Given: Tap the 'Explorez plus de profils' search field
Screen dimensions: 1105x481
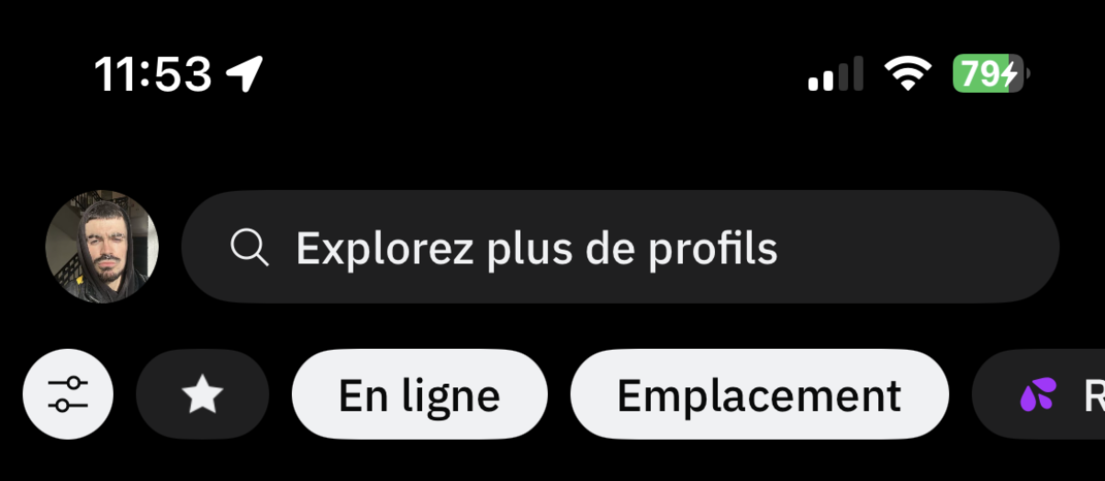Looking at the screenshot, I should coord(619,247).
